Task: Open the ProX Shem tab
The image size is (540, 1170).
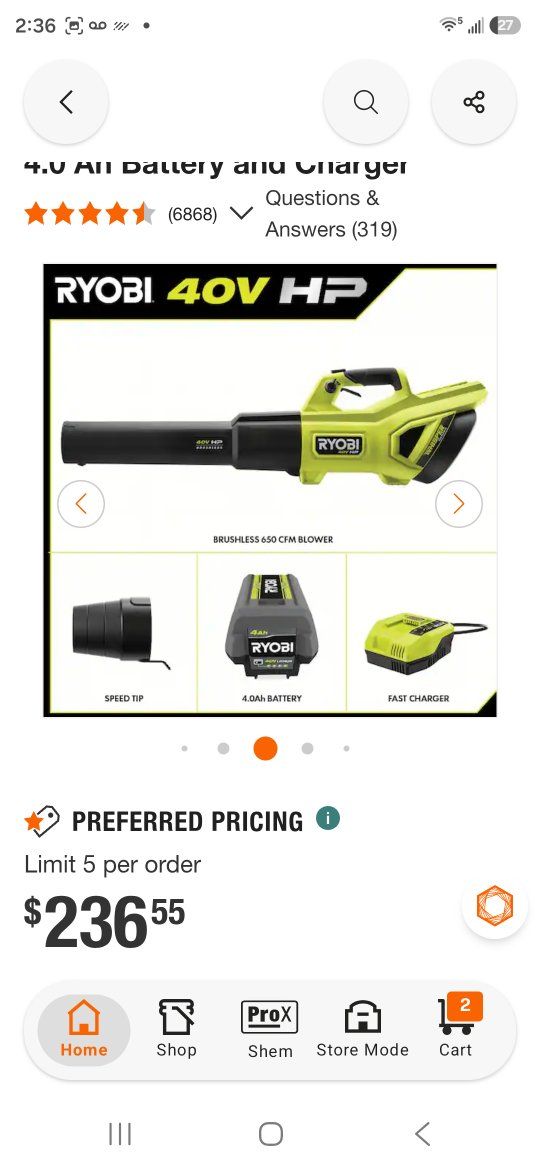Action: (x=270, y=1030)
